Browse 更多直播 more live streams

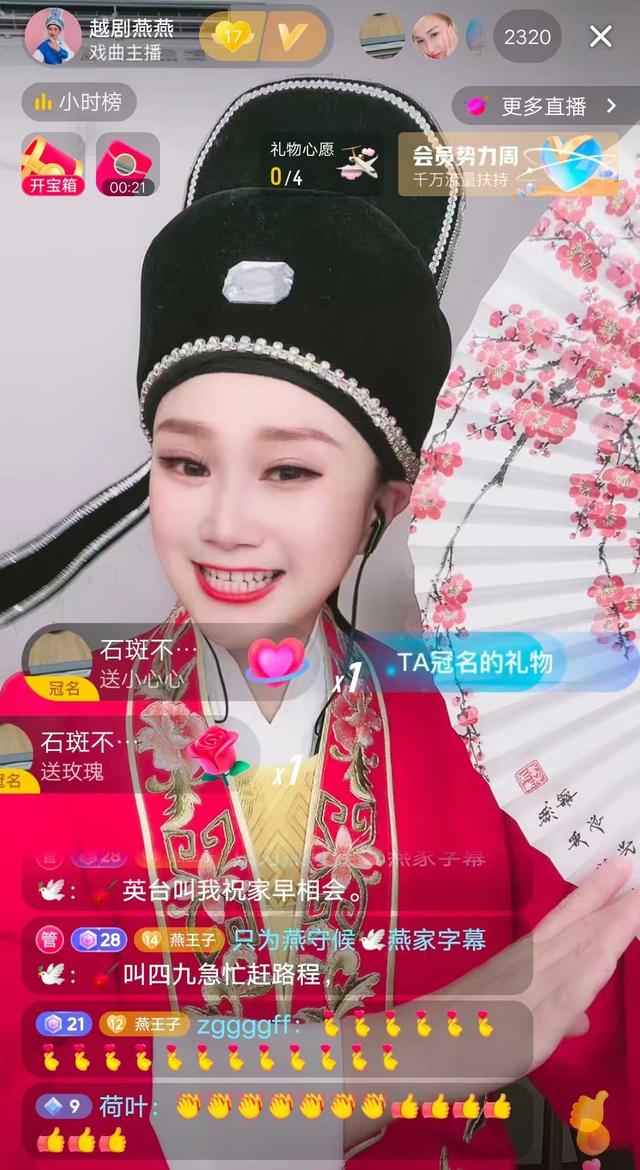pos(545,105)
